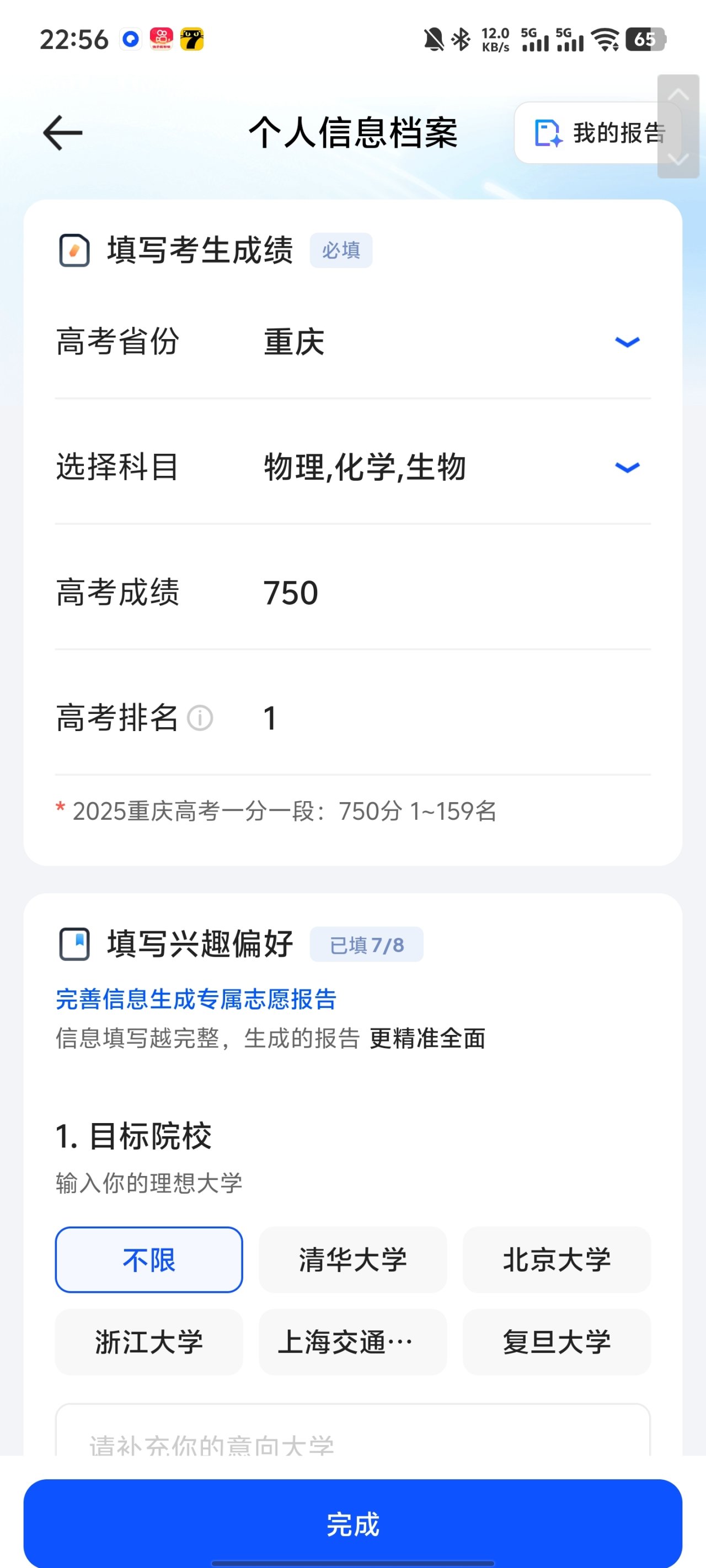Screen dimensions: 706x1568
Task: Select 清华大学 as a target school
Action: click(x=352, y=1259)
